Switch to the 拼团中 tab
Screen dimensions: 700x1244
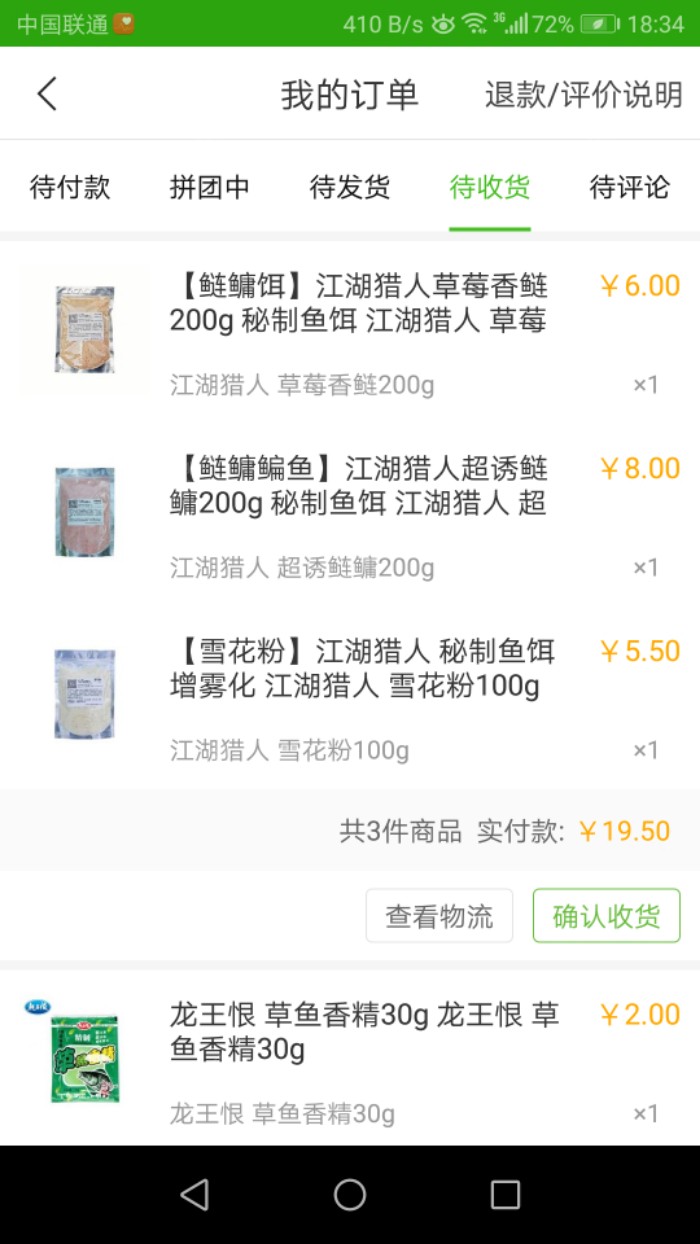(x=210, y=187)
